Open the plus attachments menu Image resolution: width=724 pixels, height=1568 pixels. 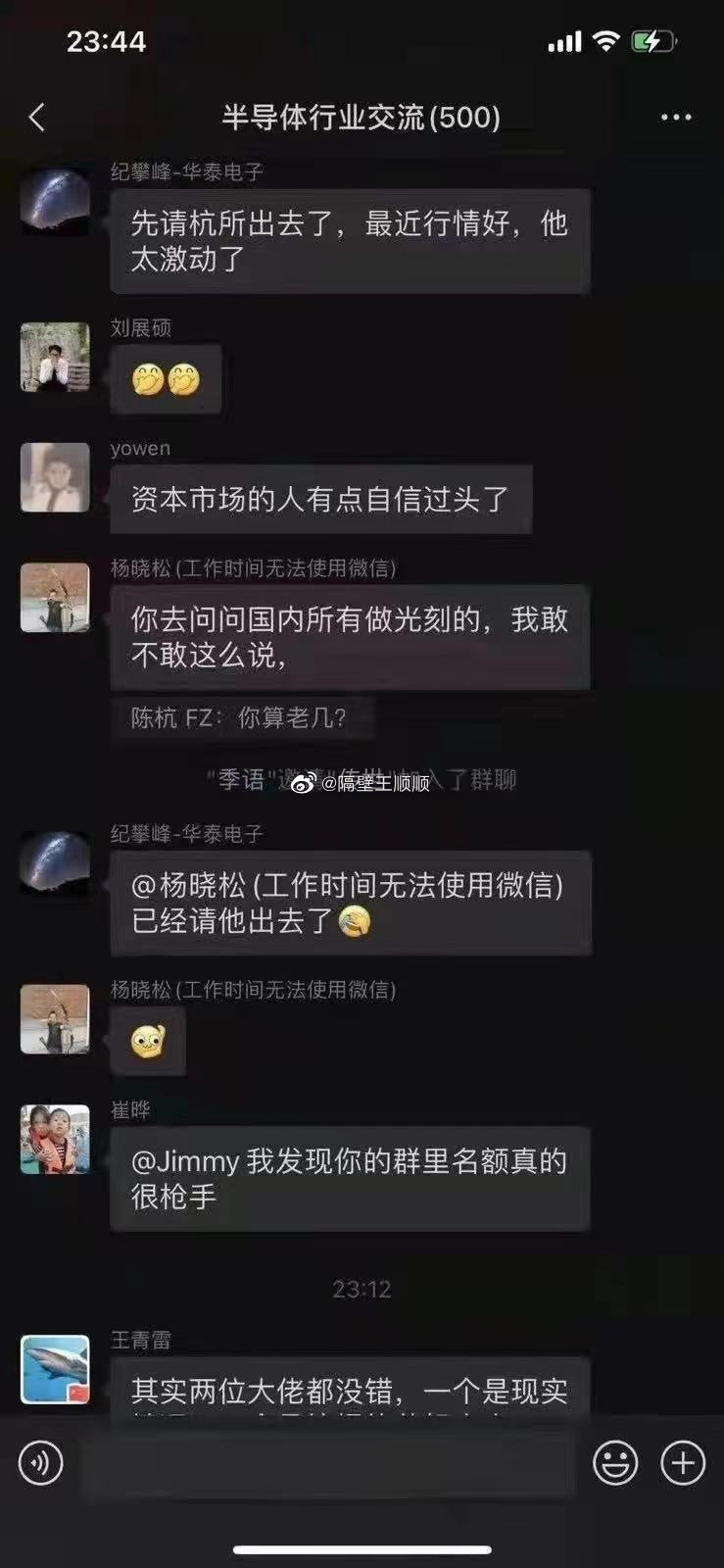[683, 1463]
